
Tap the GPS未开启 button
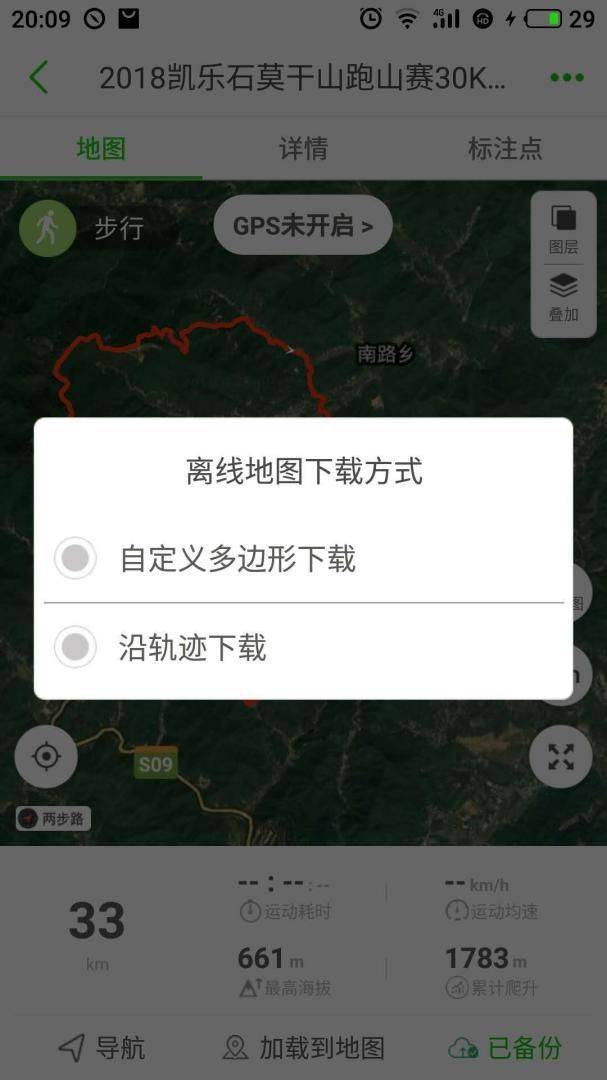coord(303,225)
